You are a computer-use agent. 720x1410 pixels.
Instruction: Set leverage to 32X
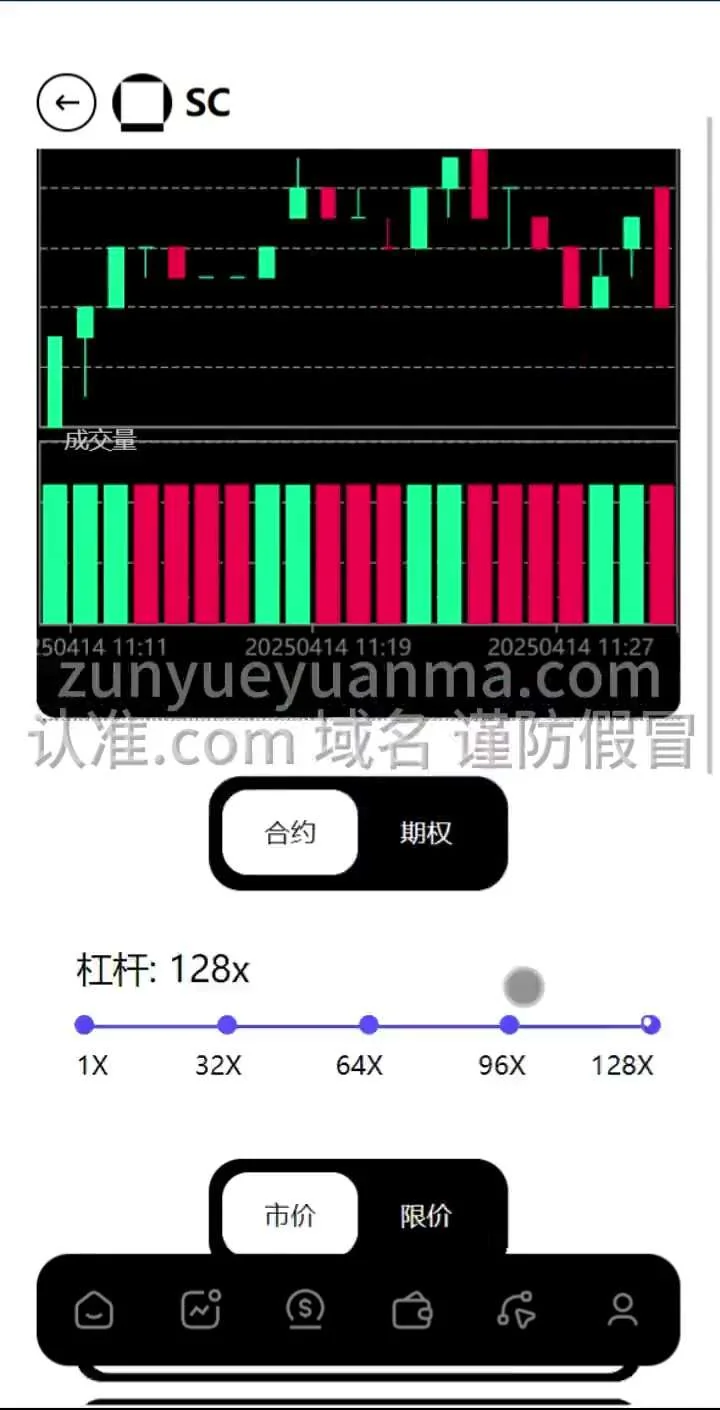point(227,1025)
